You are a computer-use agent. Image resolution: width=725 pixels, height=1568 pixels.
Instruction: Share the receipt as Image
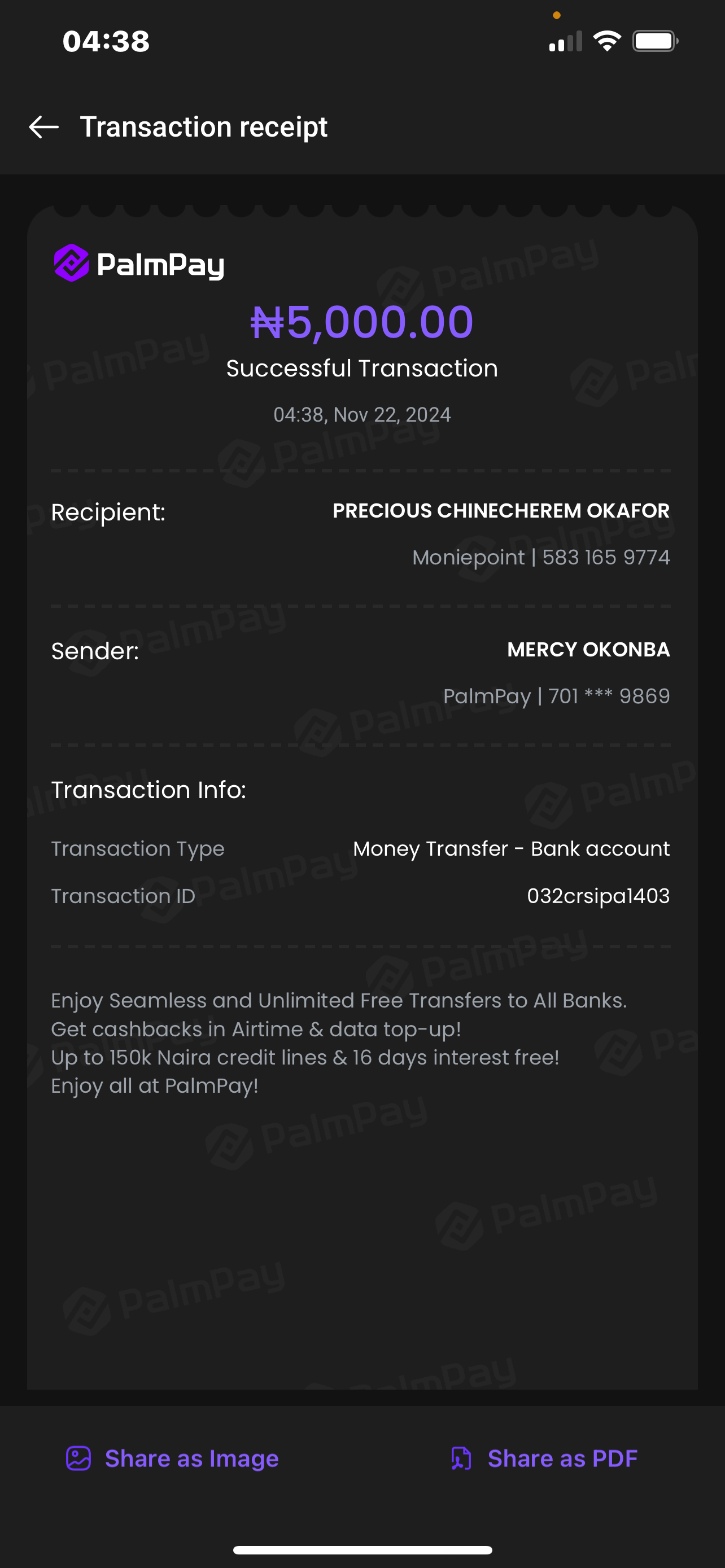172,1458
